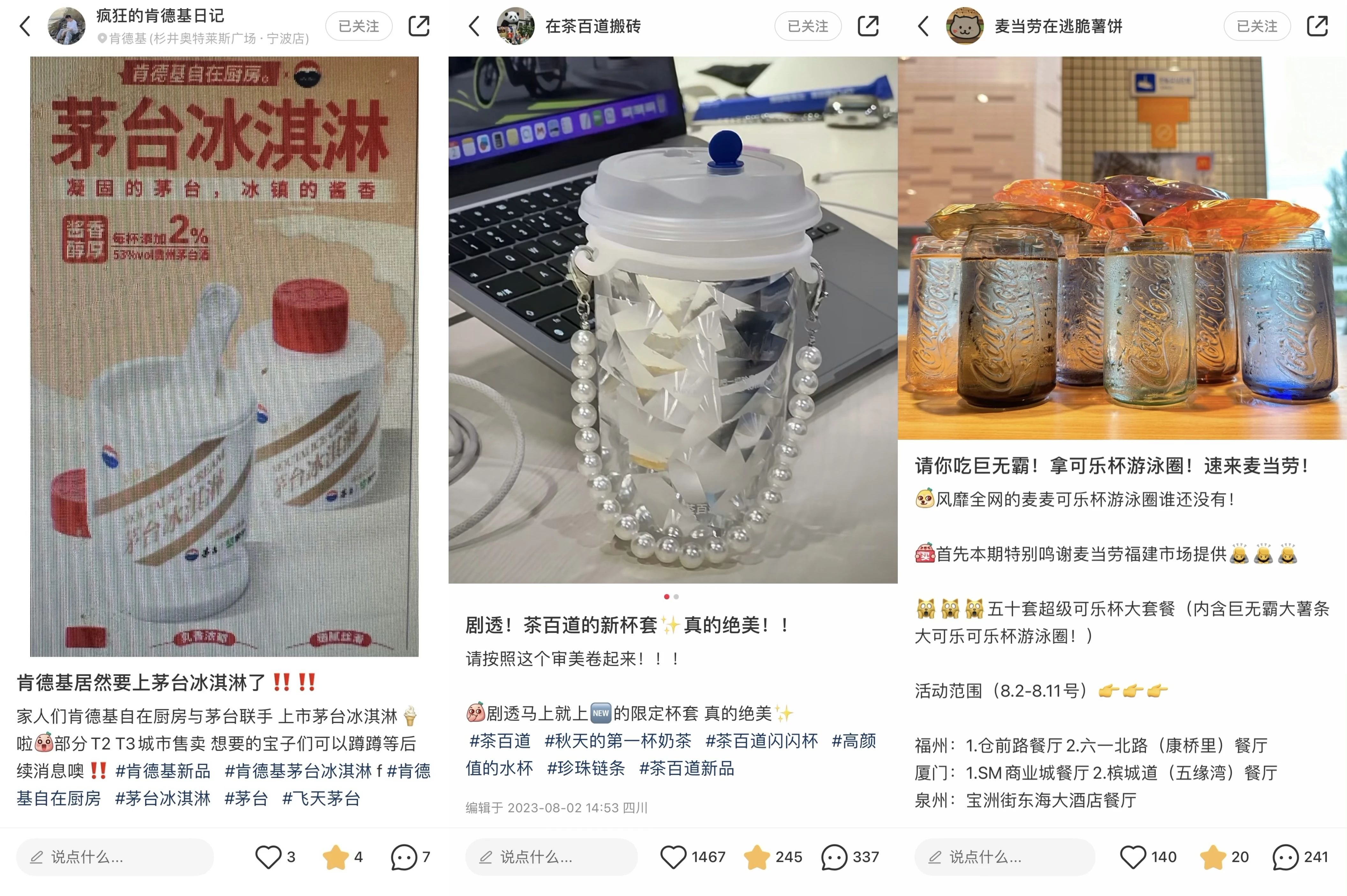Tap 已关注 next to 疯狂的肯德基日记
This screenshot has height=896, width=1347.
coord(359,26)
